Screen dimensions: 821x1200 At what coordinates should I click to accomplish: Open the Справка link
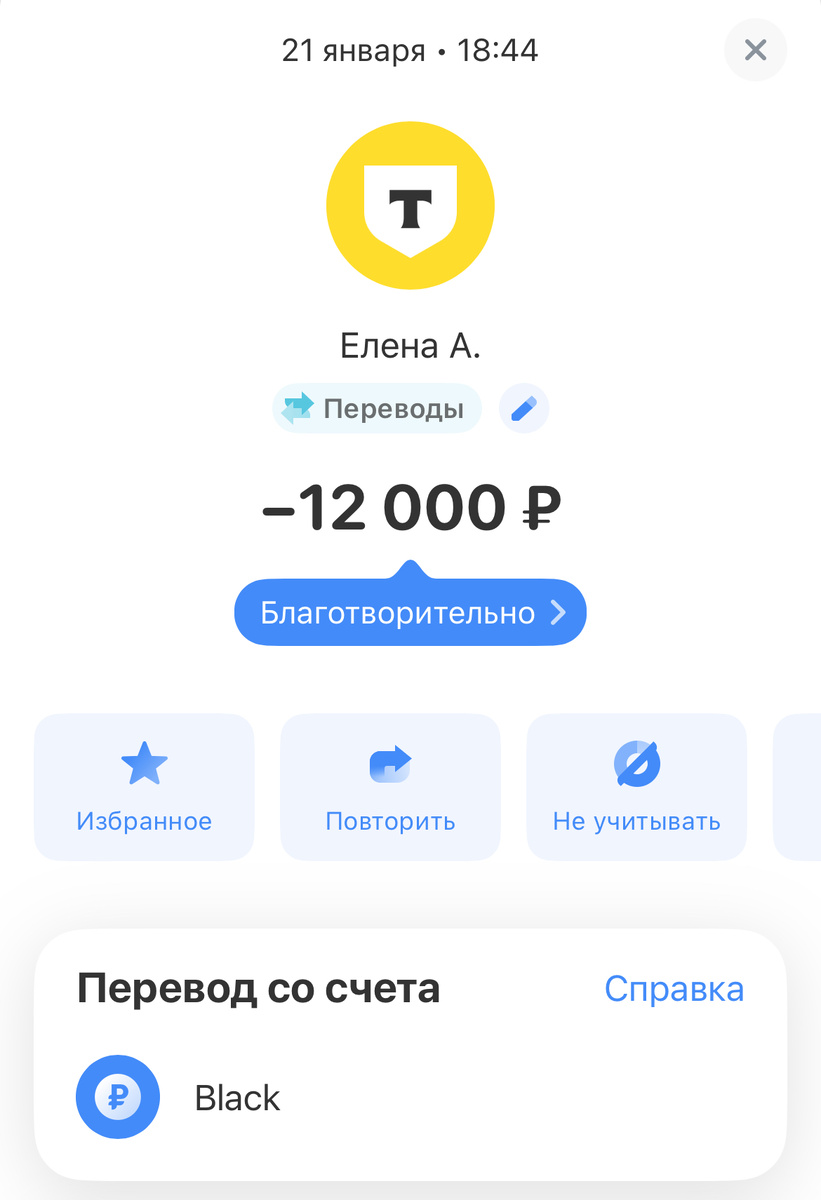pyautogui.click(x=674, y=989)
